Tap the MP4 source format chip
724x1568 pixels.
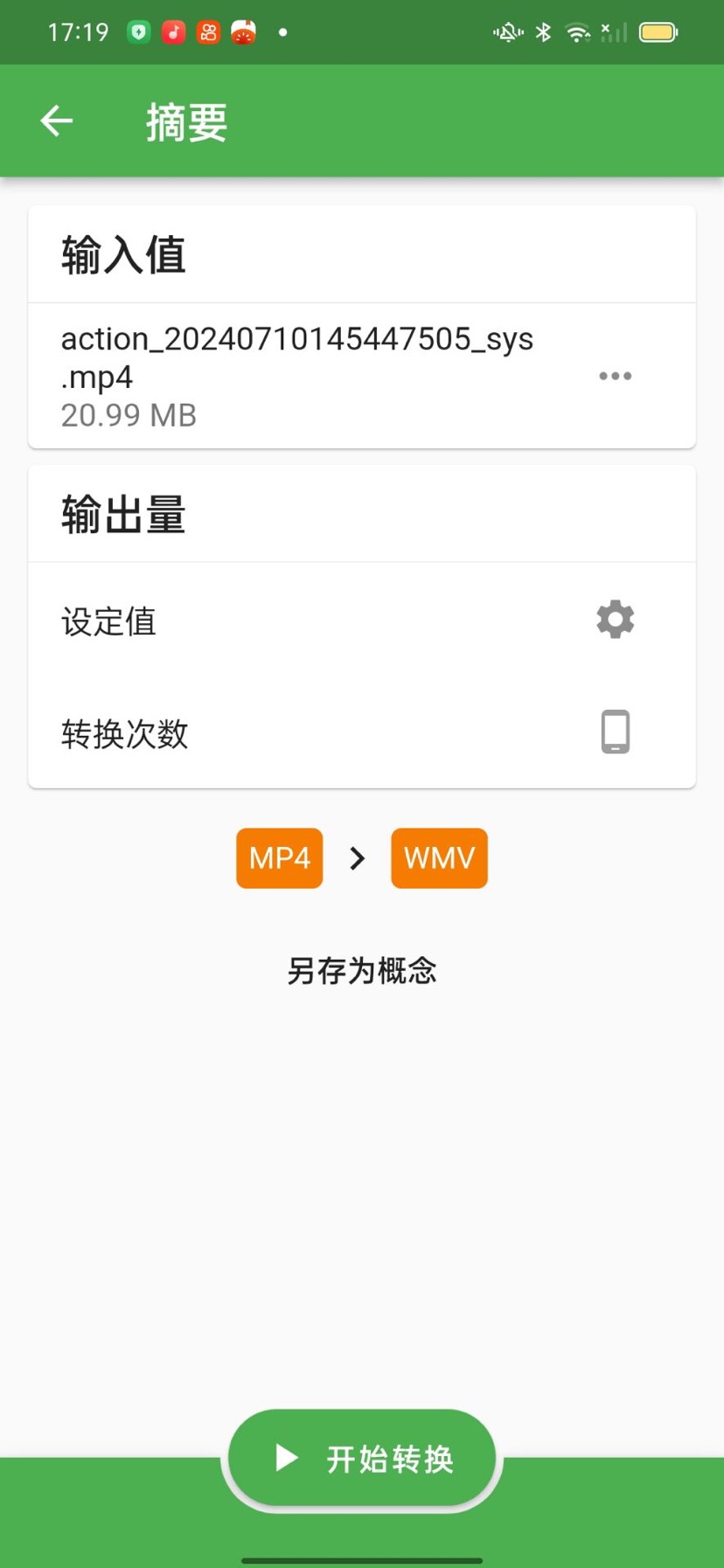(x=280, y=858)
